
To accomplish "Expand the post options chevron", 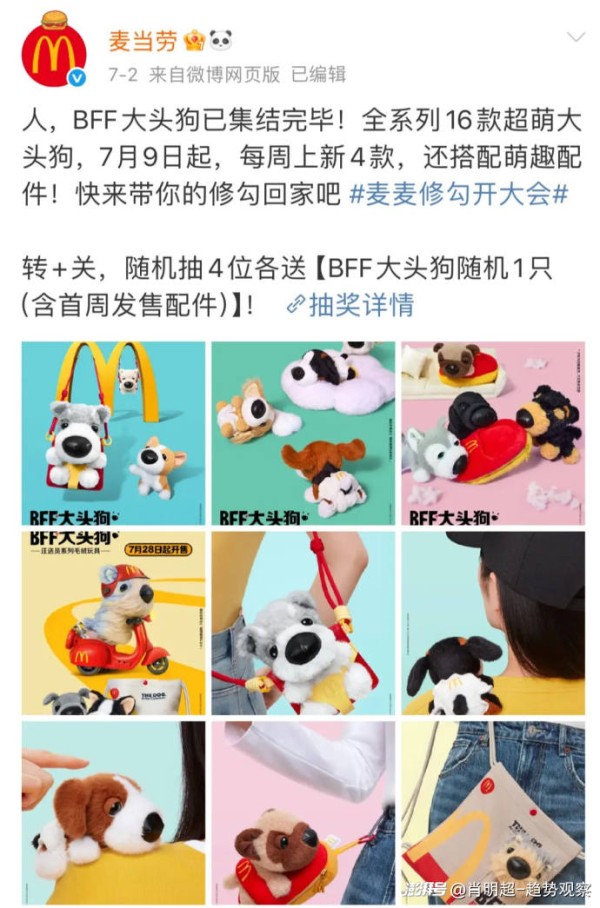I will click(x=576, y=37).
